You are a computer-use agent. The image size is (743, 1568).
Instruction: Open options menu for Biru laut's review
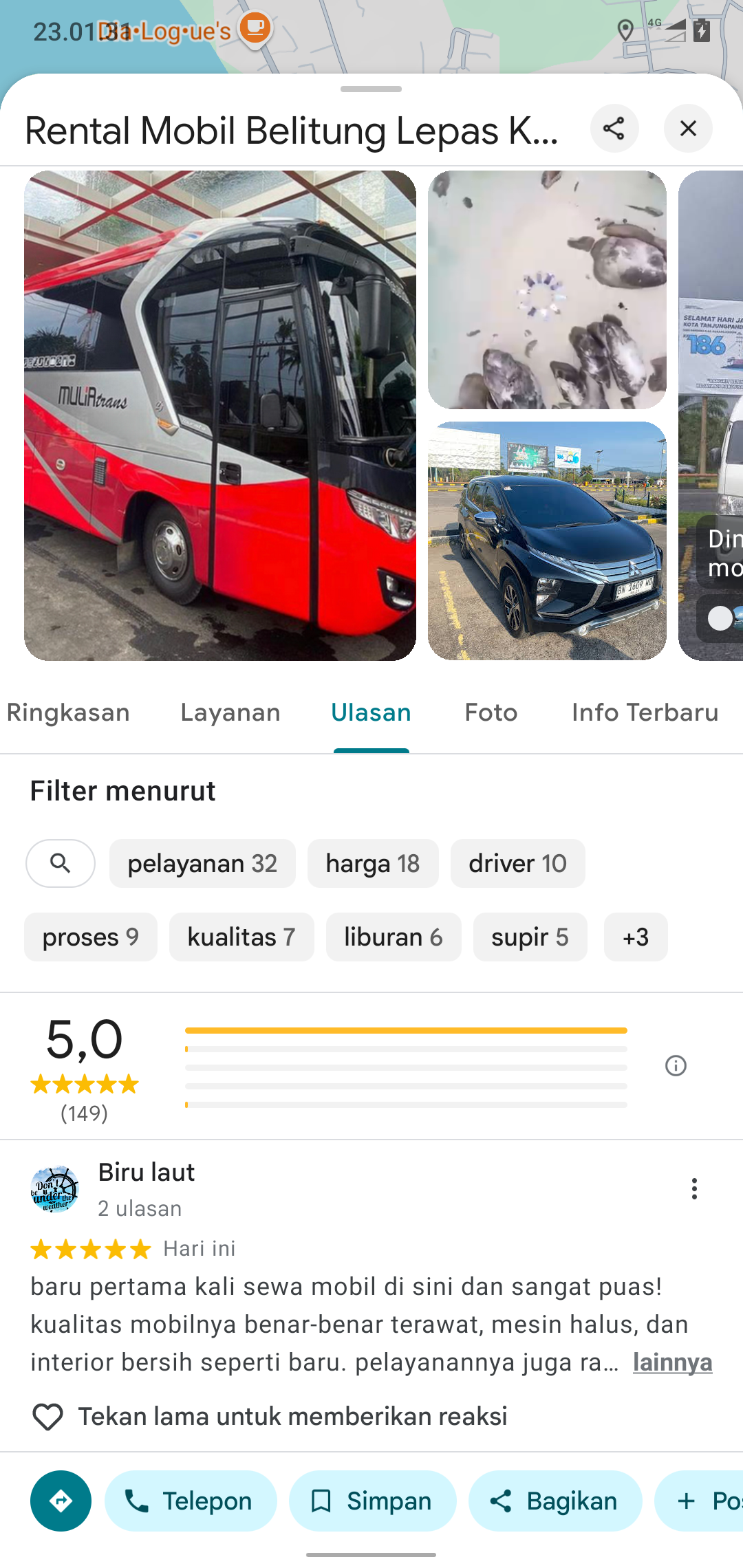tap(694, 1188)
